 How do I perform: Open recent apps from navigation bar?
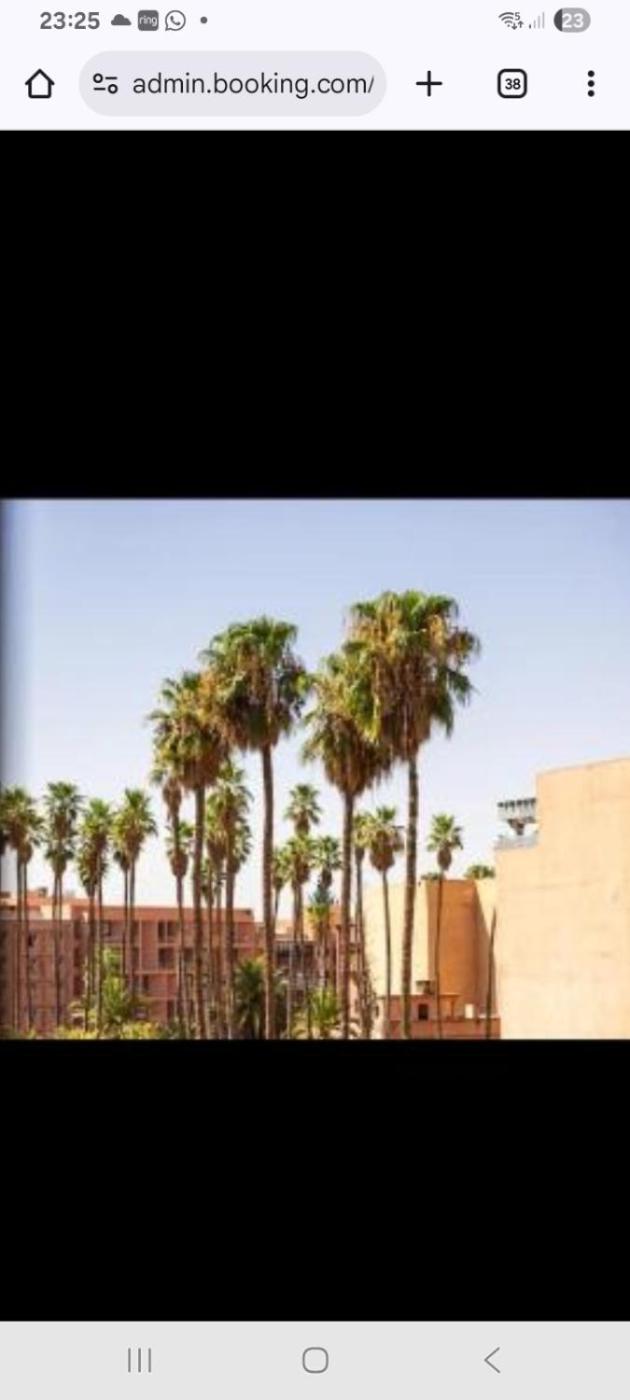(x=139, y=1359)
